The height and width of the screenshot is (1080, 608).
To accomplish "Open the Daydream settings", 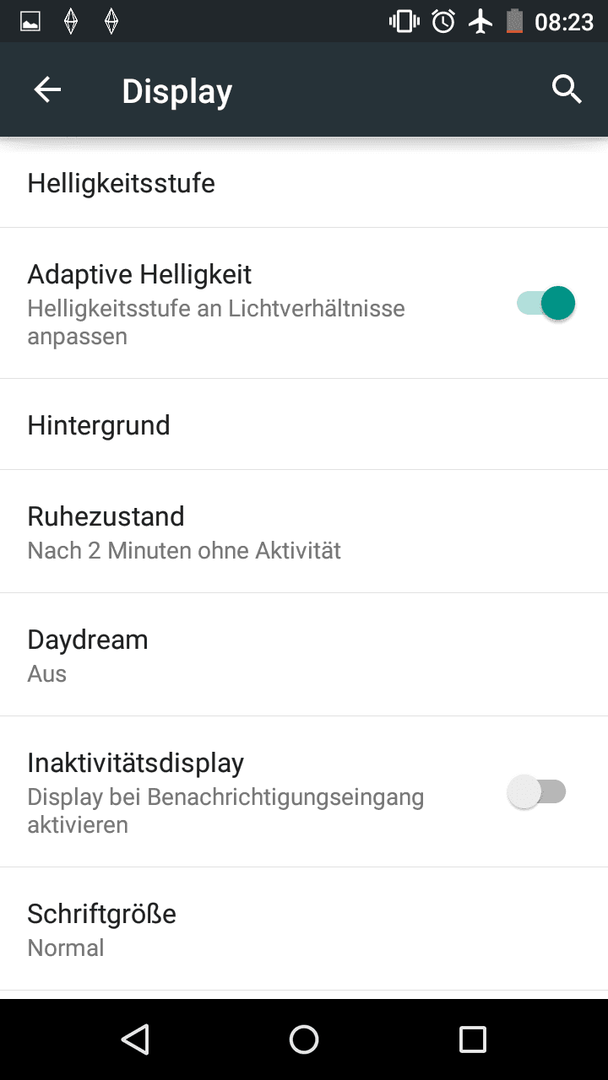I will (x=304, y=655).
